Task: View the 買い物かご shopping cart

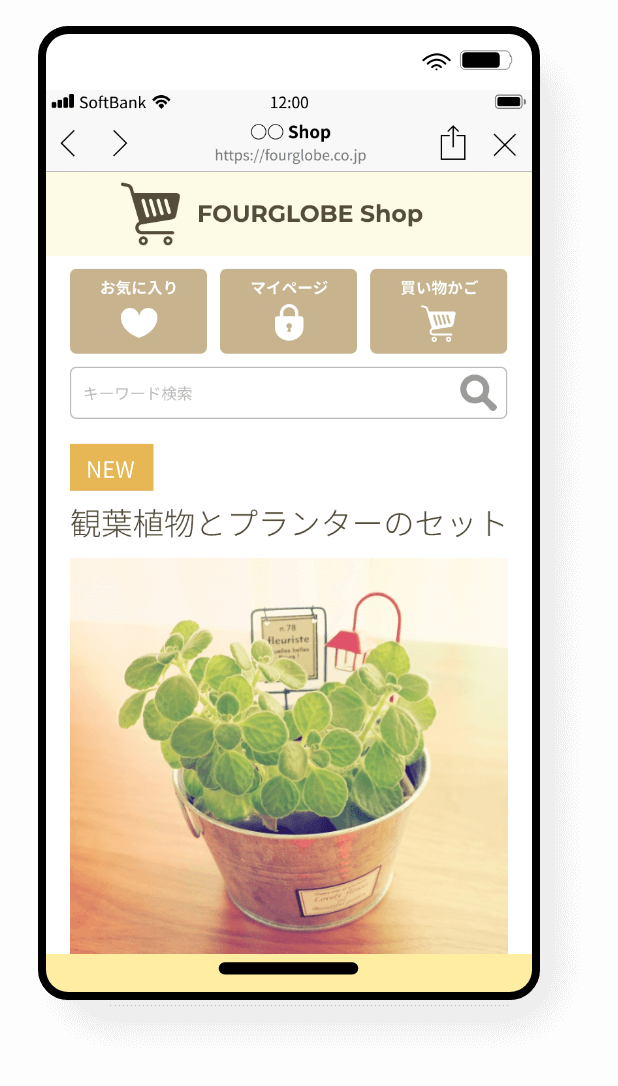Action: coord(438,311)
